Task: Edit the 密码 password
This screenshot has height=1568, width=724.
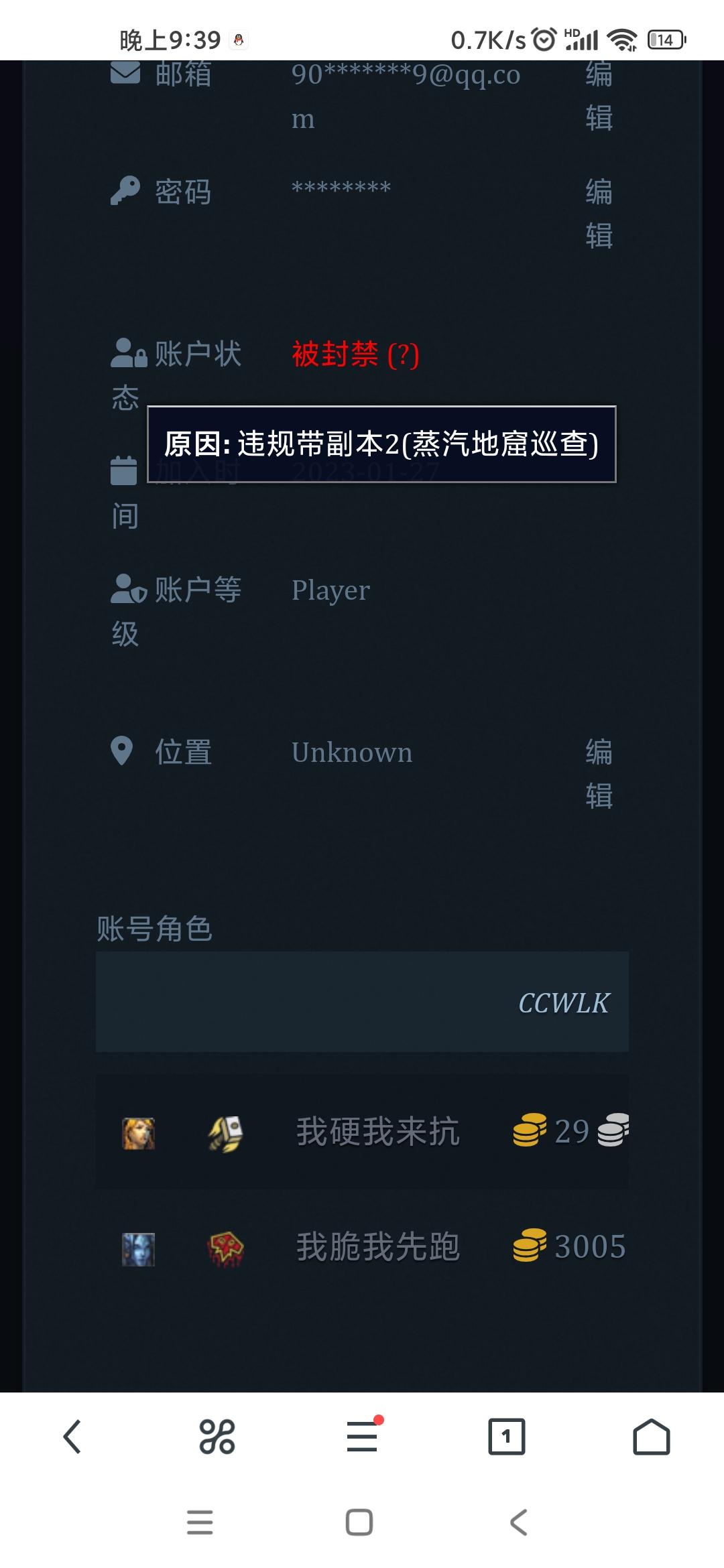Action: click(599, 214)
